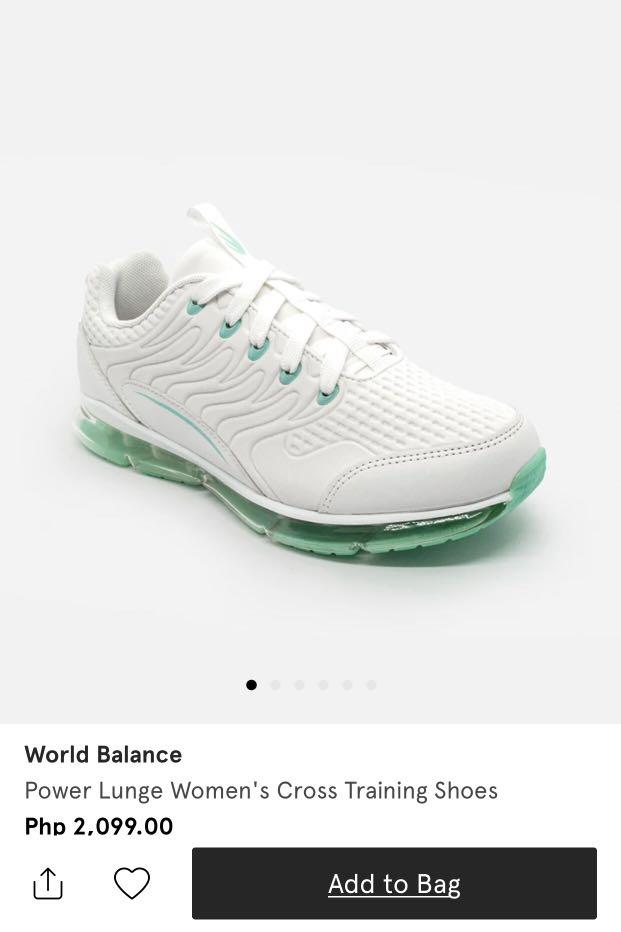Share this World Balance product
The height and width of the screenshot is (932, 621).
(x=48, y=883)
